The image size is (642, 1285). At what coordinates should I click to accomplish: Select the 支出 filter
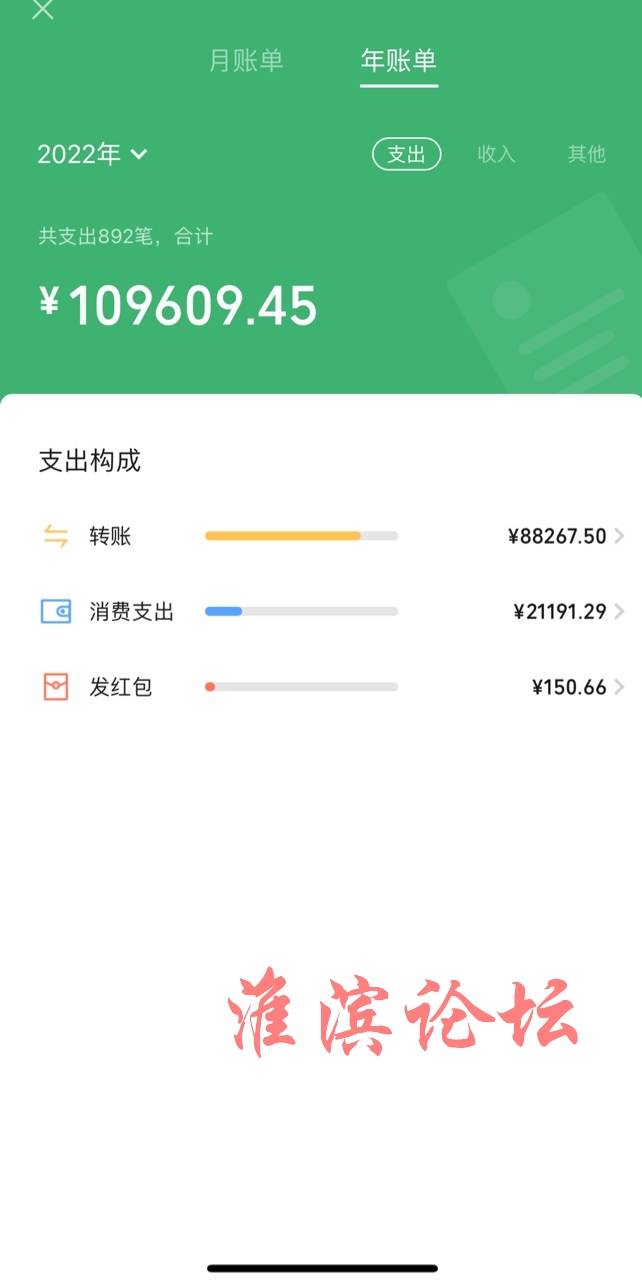(x=407, y=154)
